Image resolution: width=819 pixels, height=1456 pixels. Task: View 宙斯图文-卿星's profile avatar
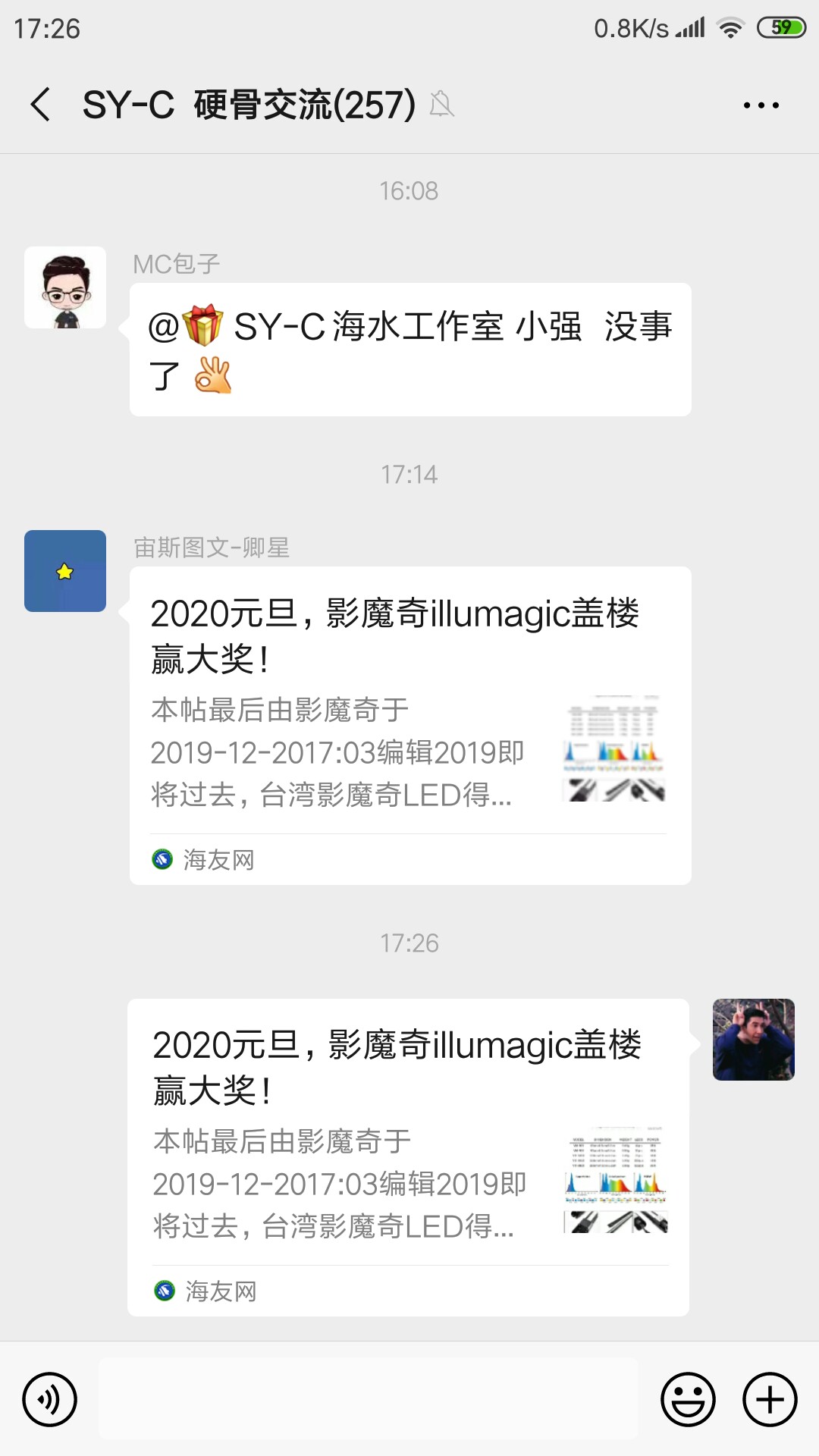point(65,571)
